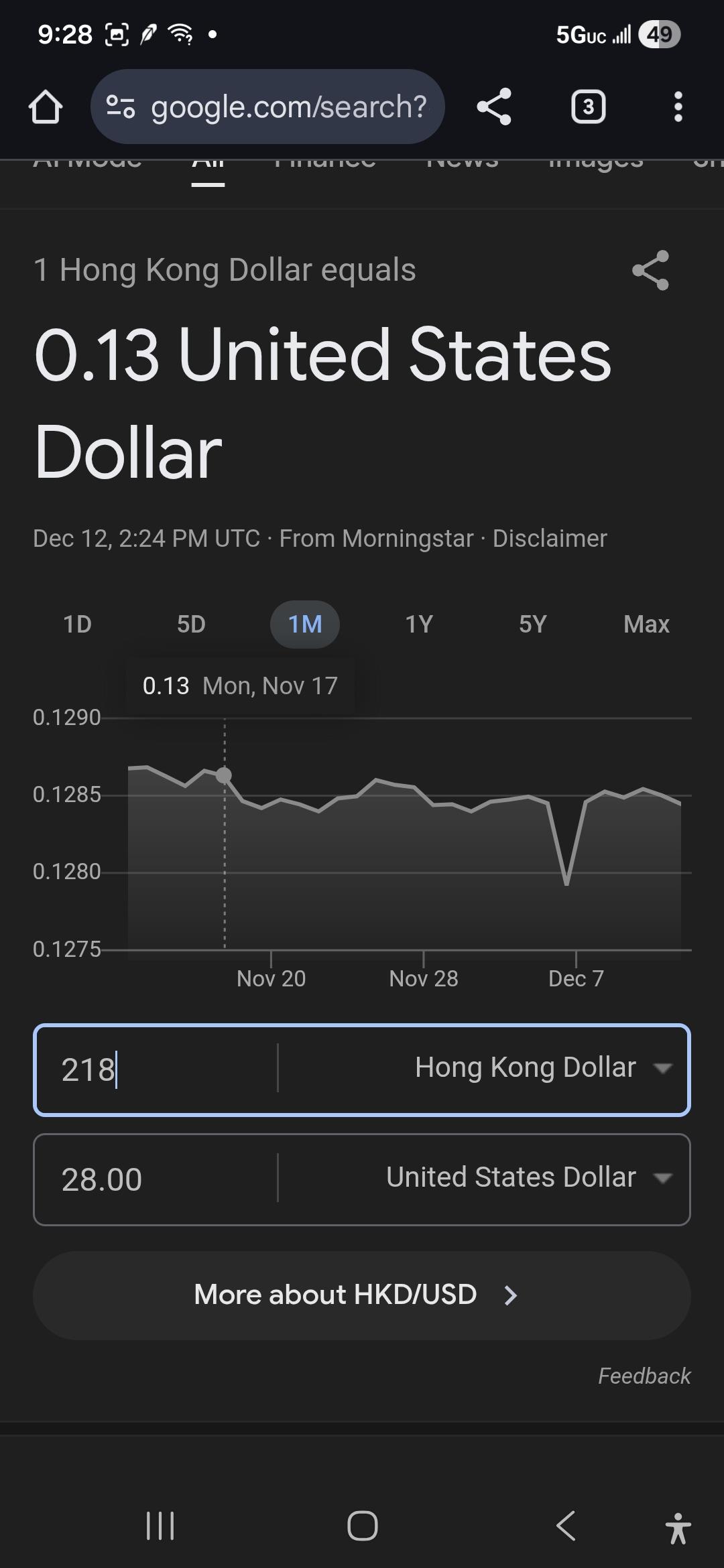The height and width of the screenshot is (1568, 724).
Task: Go to the browser home page
Action: [x=46, y=107]
